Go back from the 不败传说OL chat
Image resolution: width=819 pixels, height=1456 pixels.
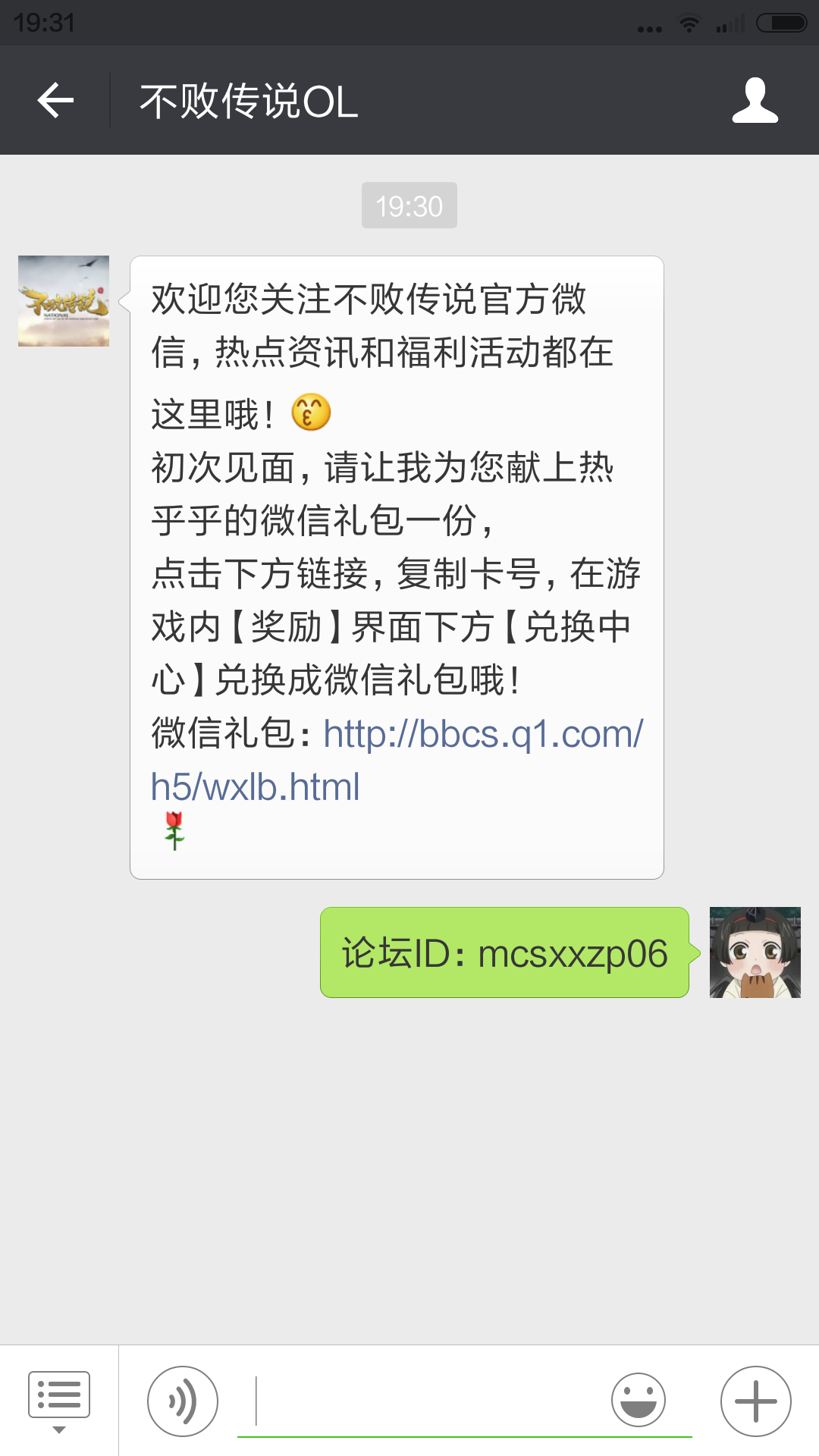point(55,100)
